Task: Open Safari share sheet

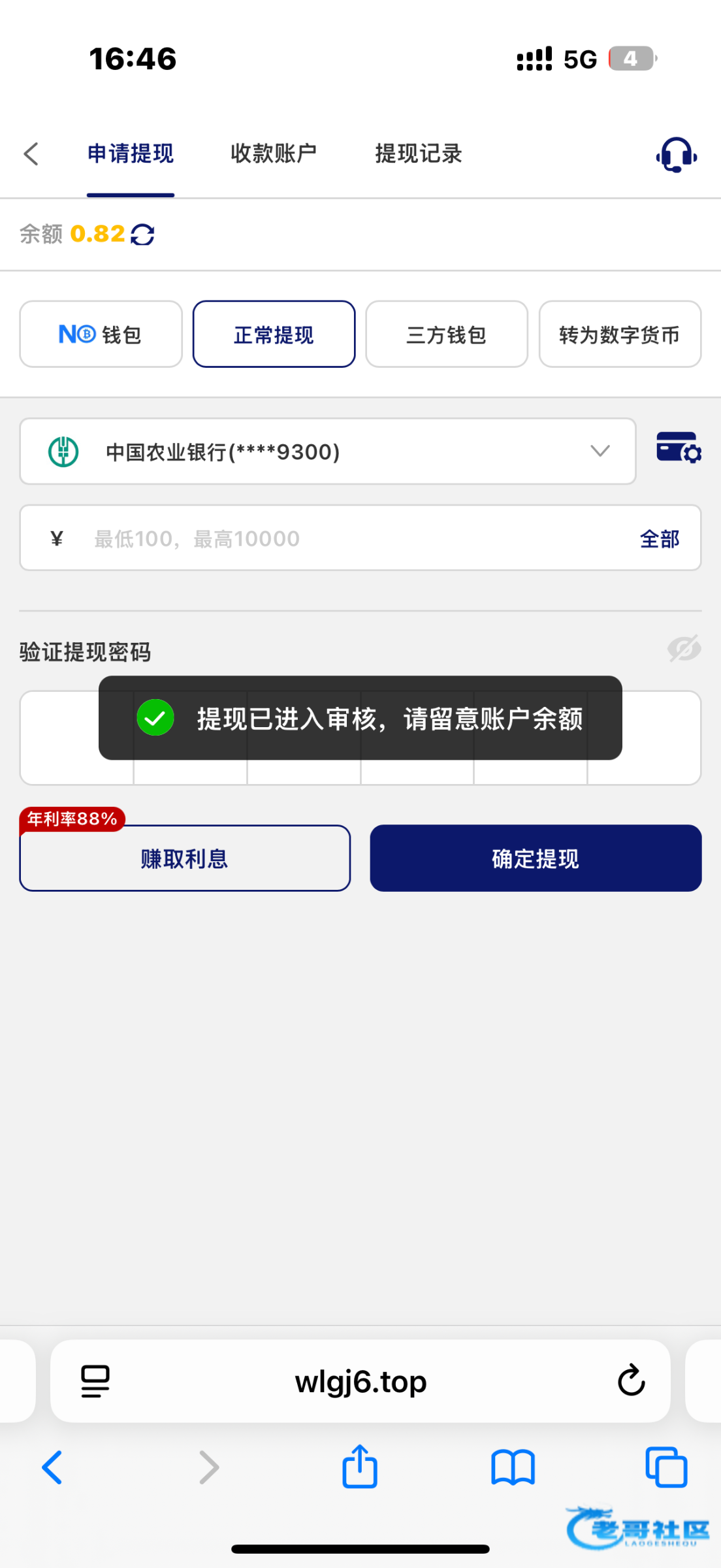Action: point(360,1467)
